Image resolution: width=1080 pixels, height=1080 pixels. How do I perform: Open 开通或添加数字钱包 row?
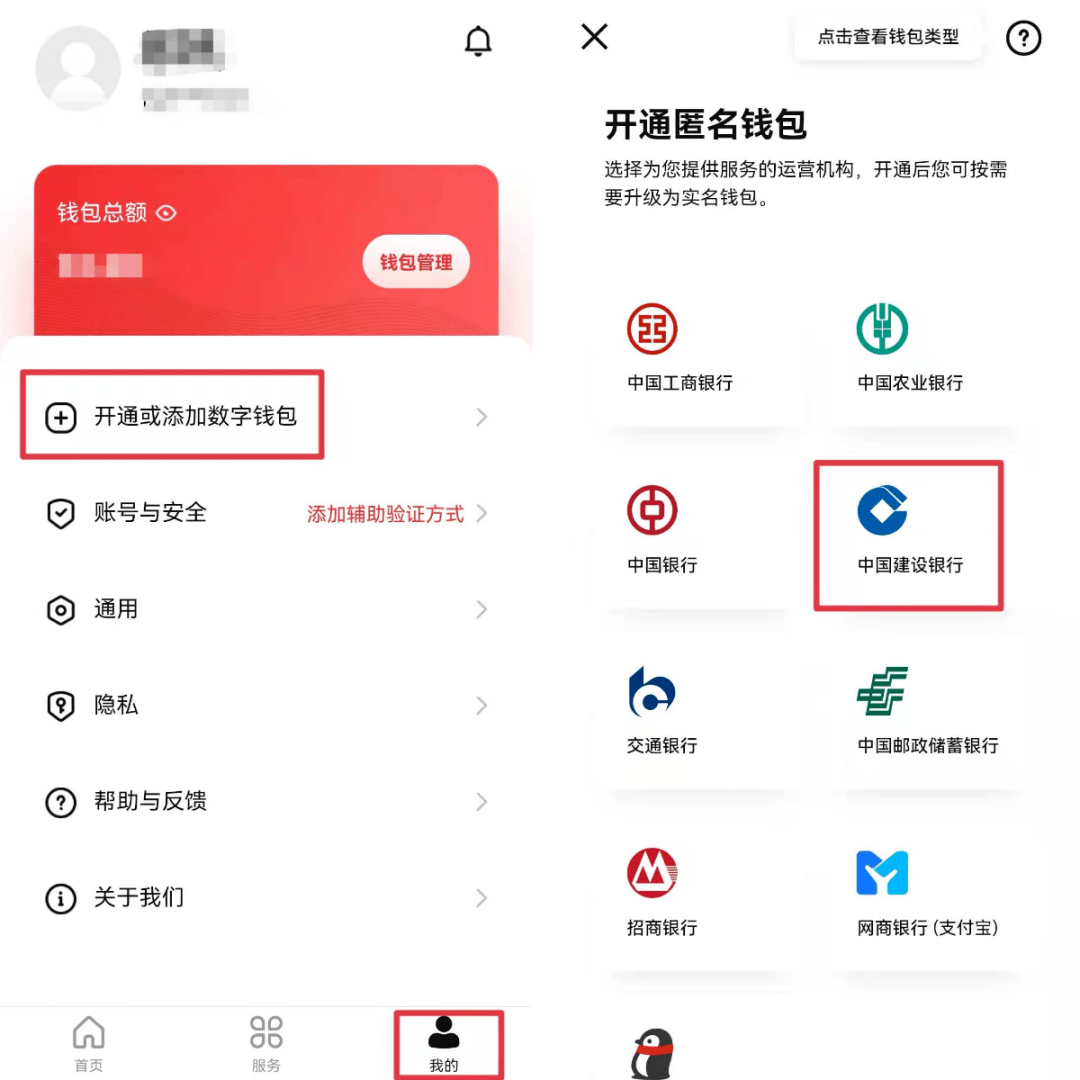pyautogui.click(x=195, y=416)
